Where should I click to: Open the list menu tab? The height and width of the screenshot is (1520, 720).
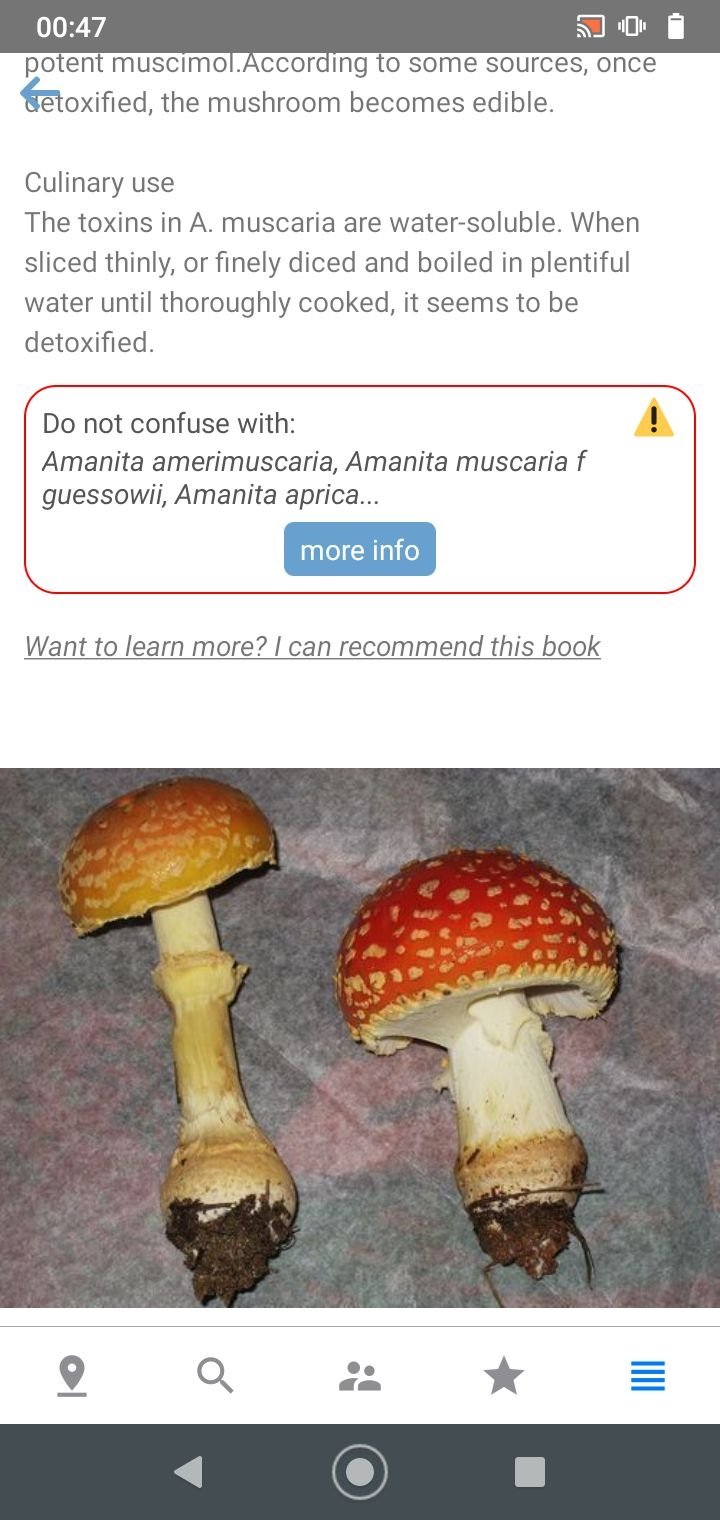coord(647,1376)
